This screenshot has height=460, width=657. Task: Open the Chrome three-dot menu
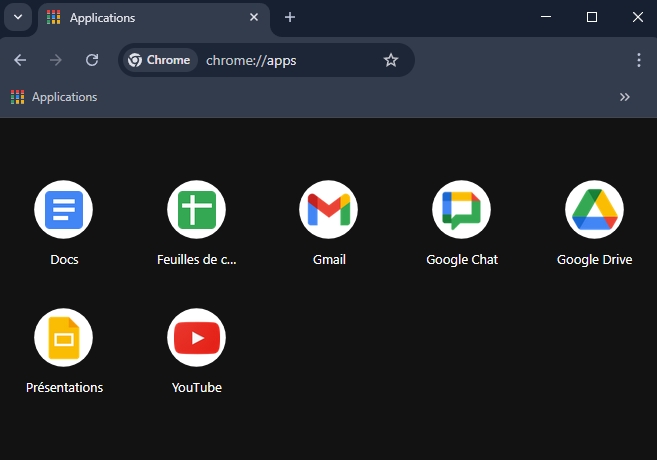pyautogui.click(x=638, y=60)
